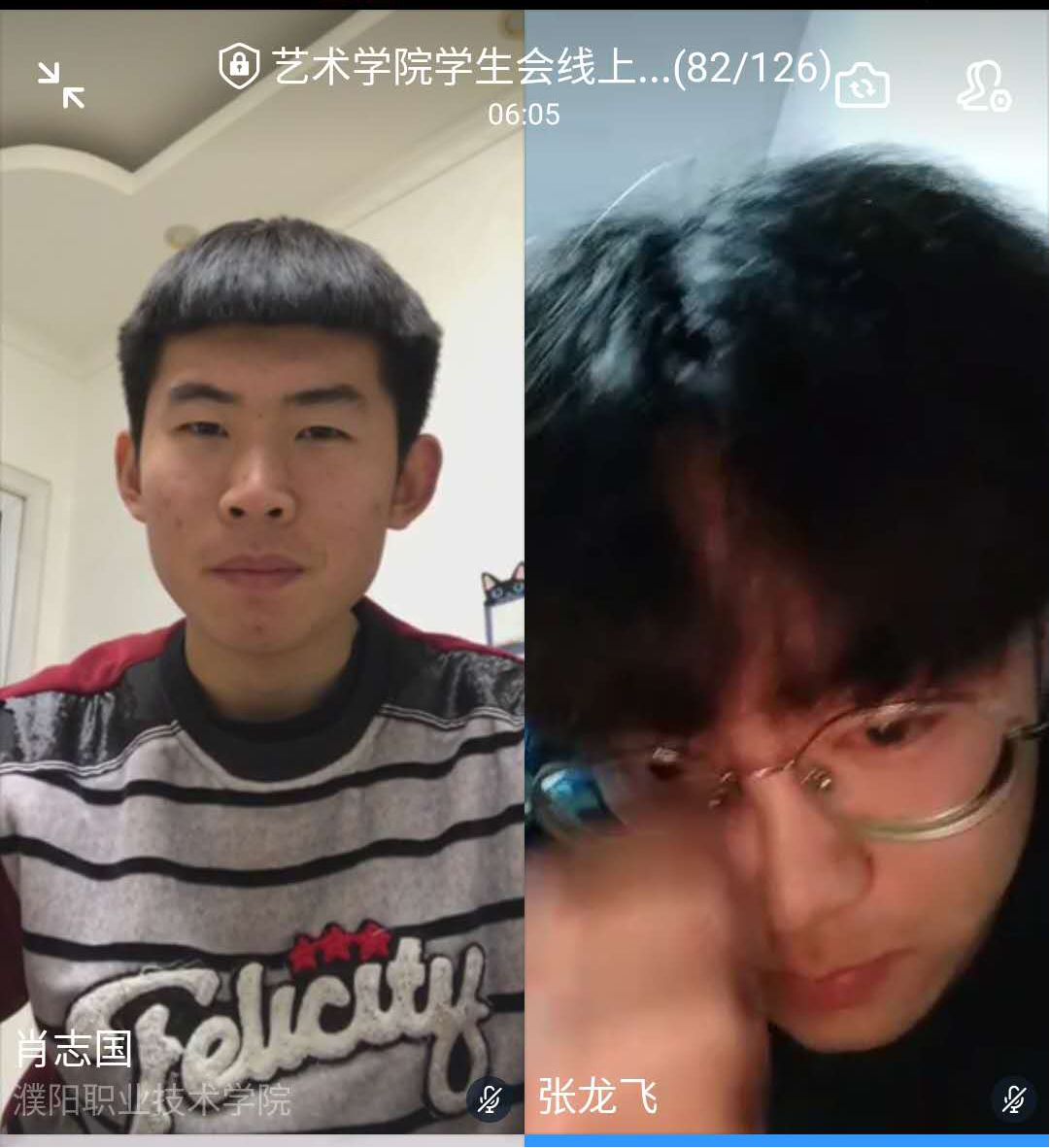The image size is (1050, 1148).
Task: Minimize the video call window
Action: pyautogui.click(x=61, y=84)
